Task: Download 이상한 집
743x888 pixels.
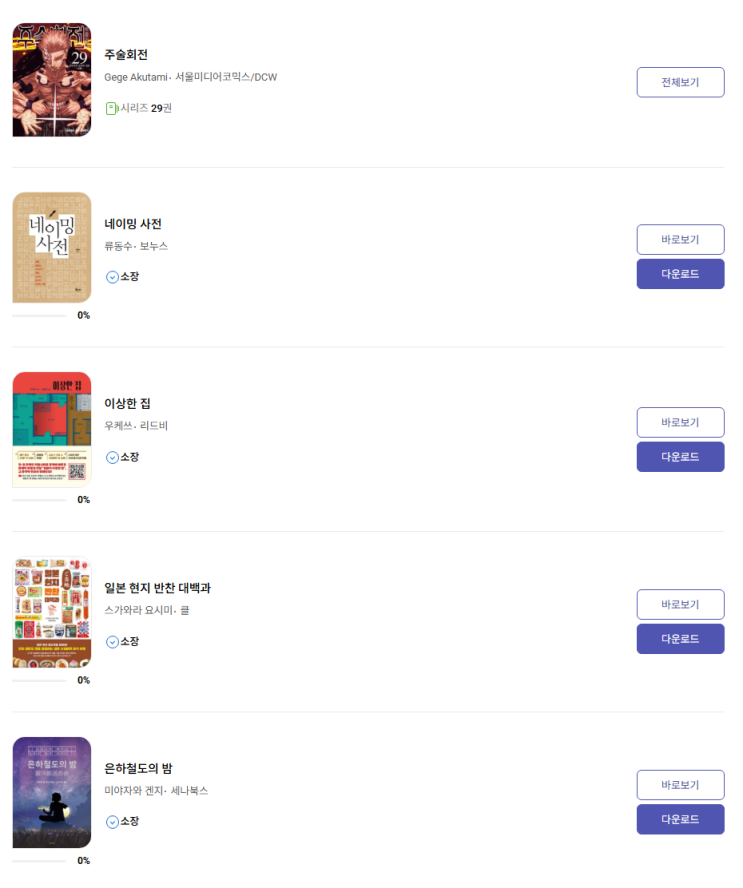Action: [x=680, y=457]
